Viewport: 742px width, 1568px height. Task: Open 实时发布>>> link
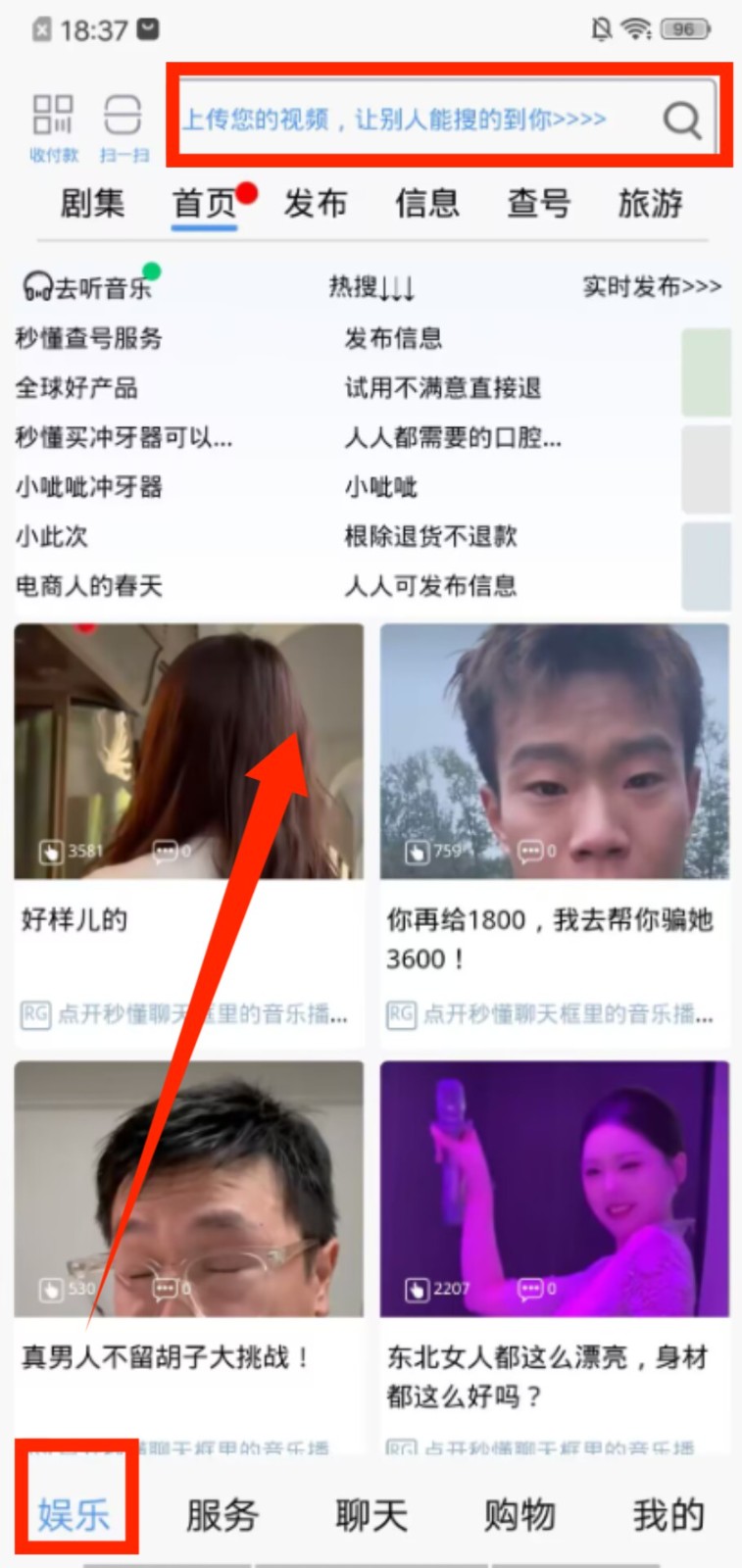pos(652,286)
